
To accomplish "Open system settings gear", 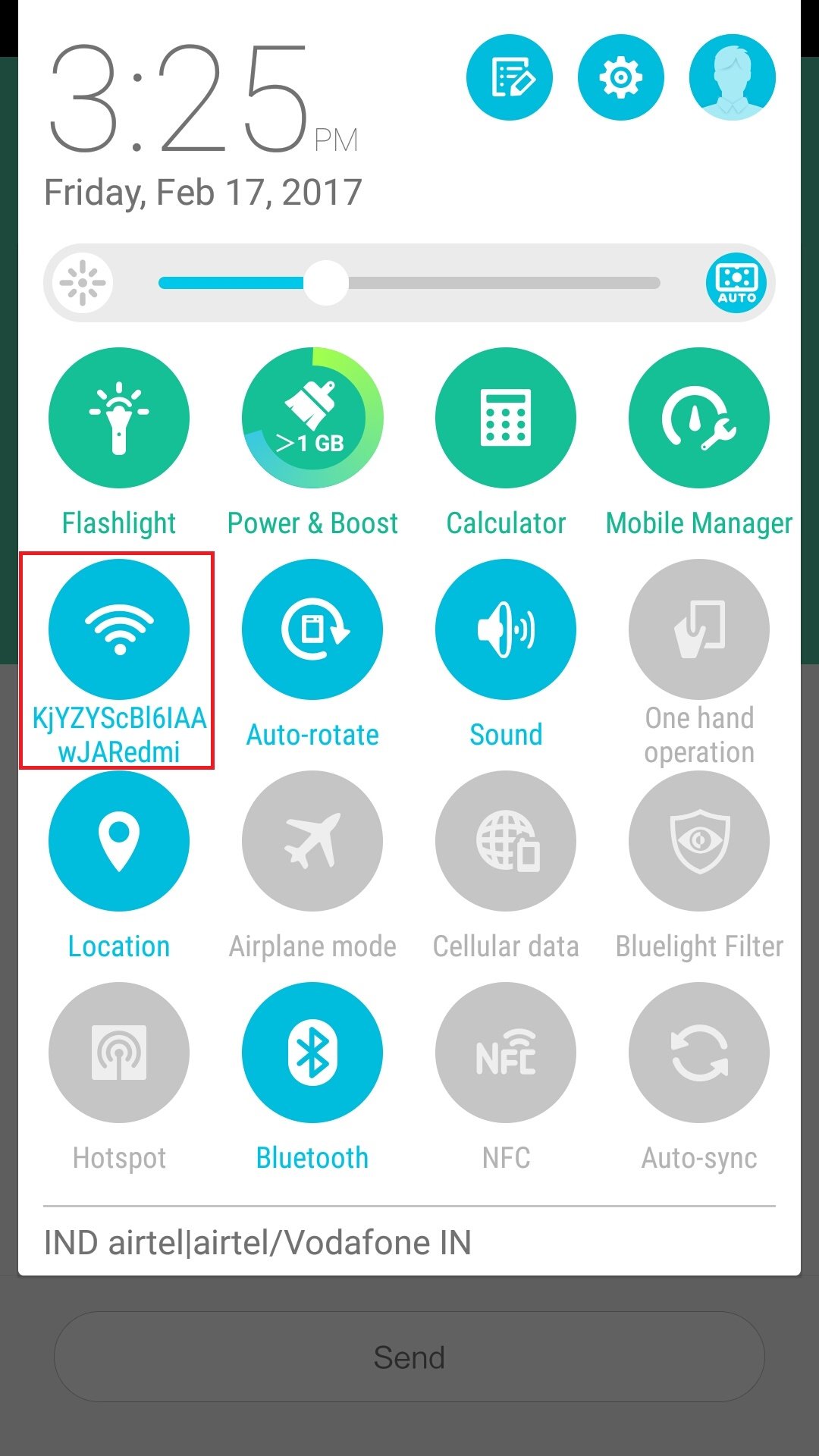I will click(620, 77).
